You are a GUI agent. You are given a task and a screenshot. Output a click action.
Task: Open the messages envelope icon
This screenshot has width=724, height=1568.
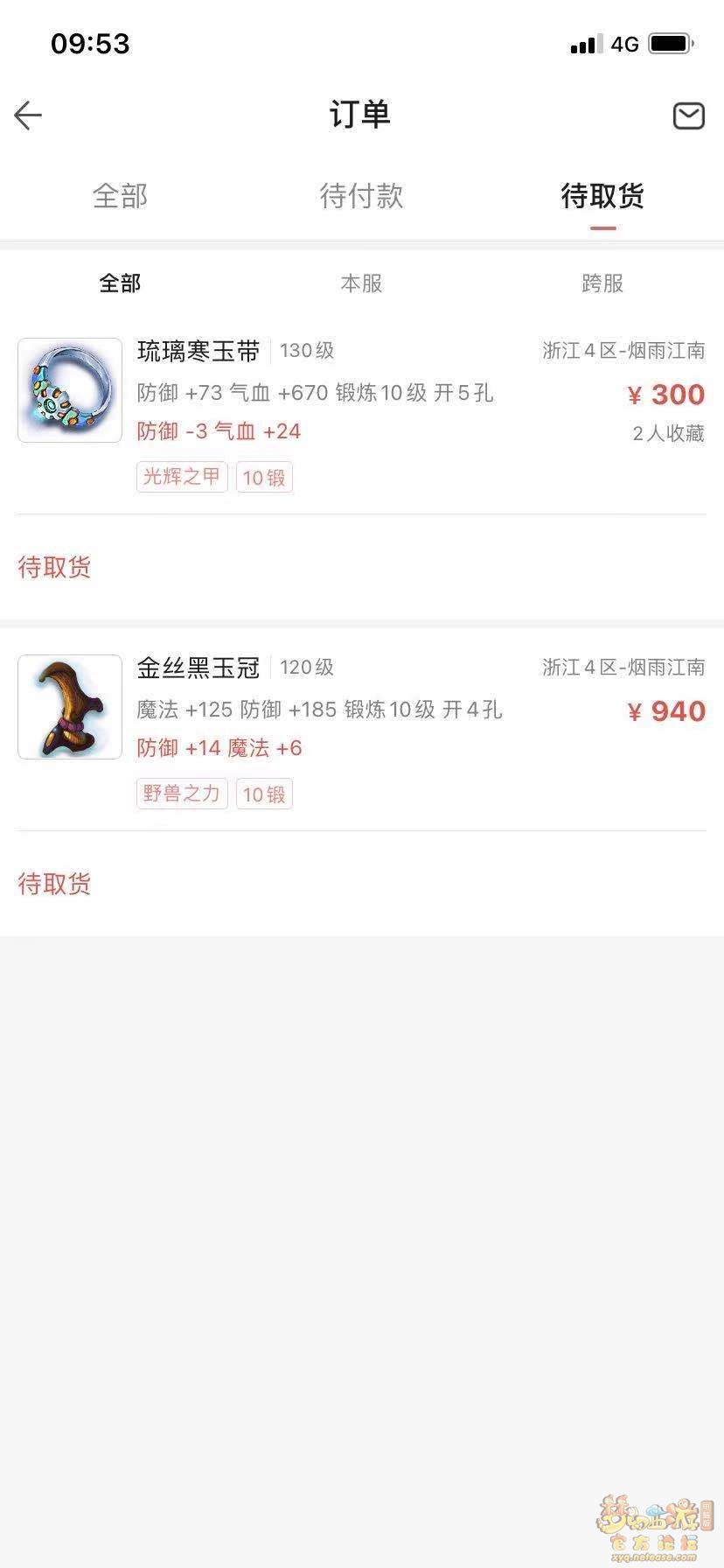(x=688, y=115)
